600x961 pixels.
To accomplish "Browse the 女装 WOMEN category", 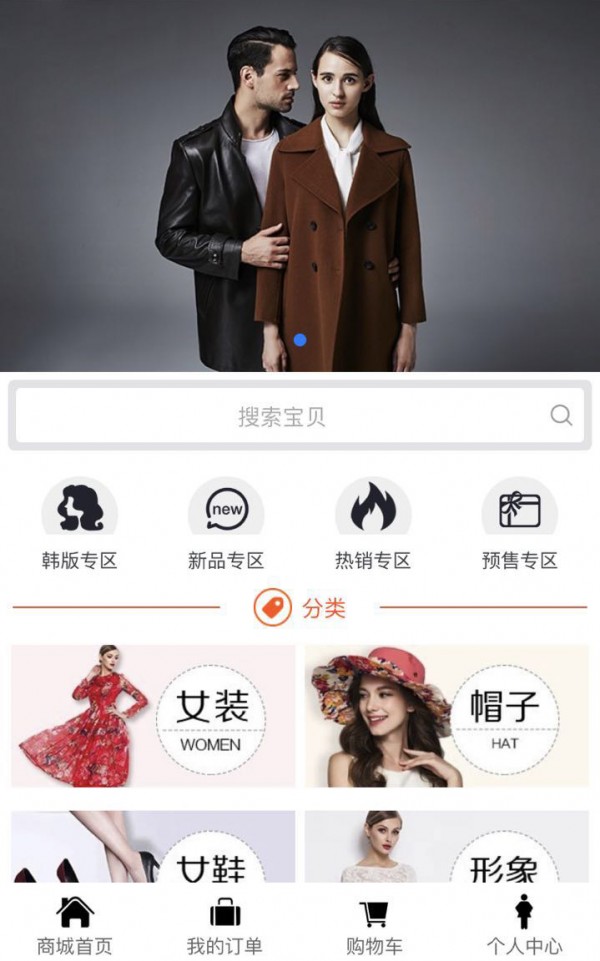I will 153,716.
